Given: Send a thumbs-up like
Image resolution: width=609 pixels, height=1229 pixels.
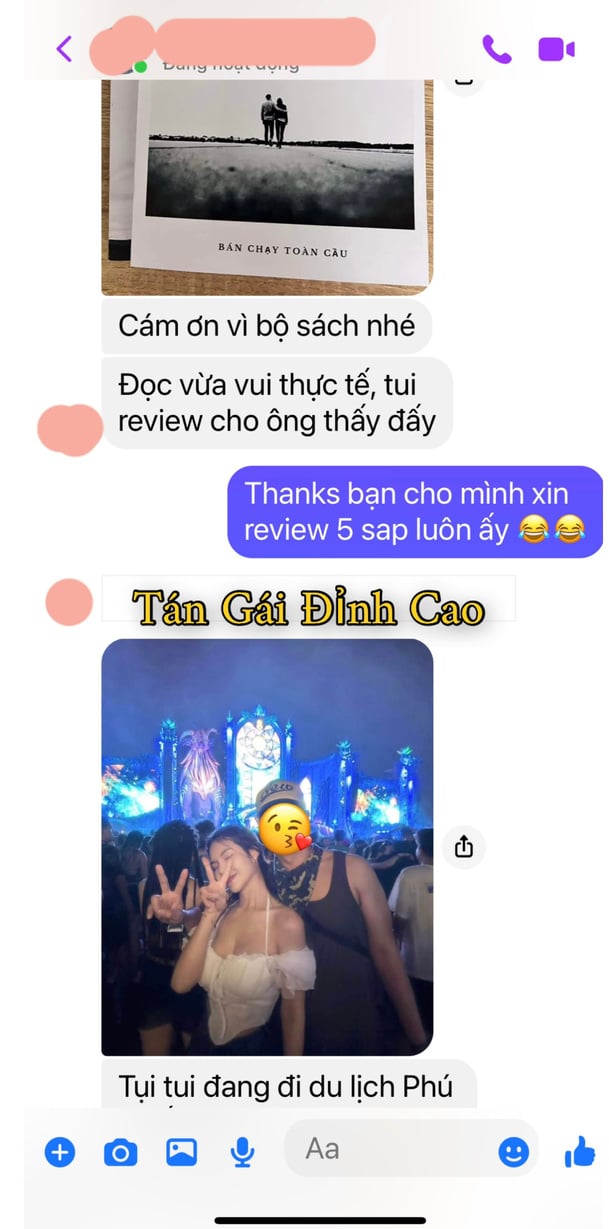Looking at the screenshot, I should point(579,1153).
